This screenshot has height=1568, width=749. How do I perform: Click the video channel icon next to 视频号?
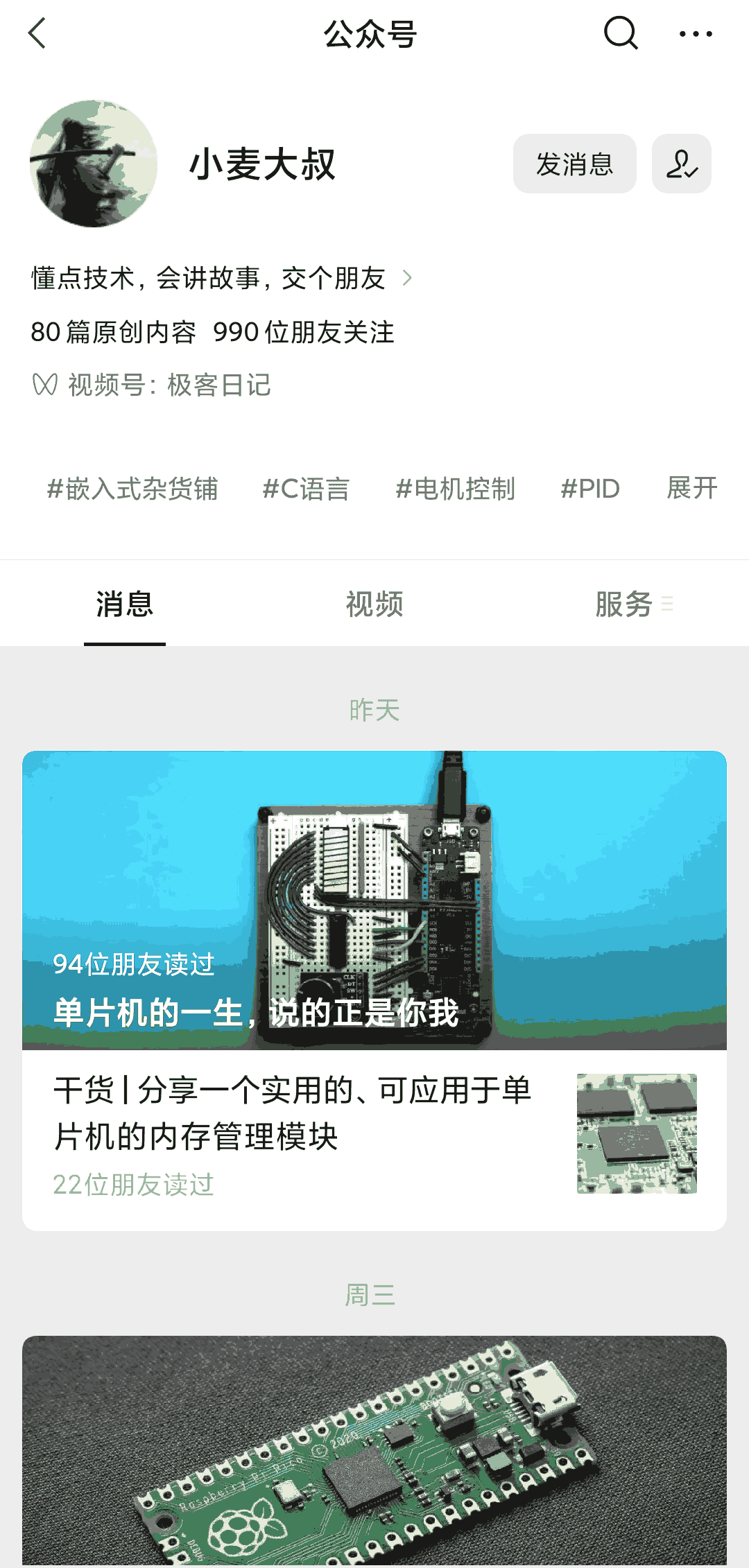click(44, 385)
